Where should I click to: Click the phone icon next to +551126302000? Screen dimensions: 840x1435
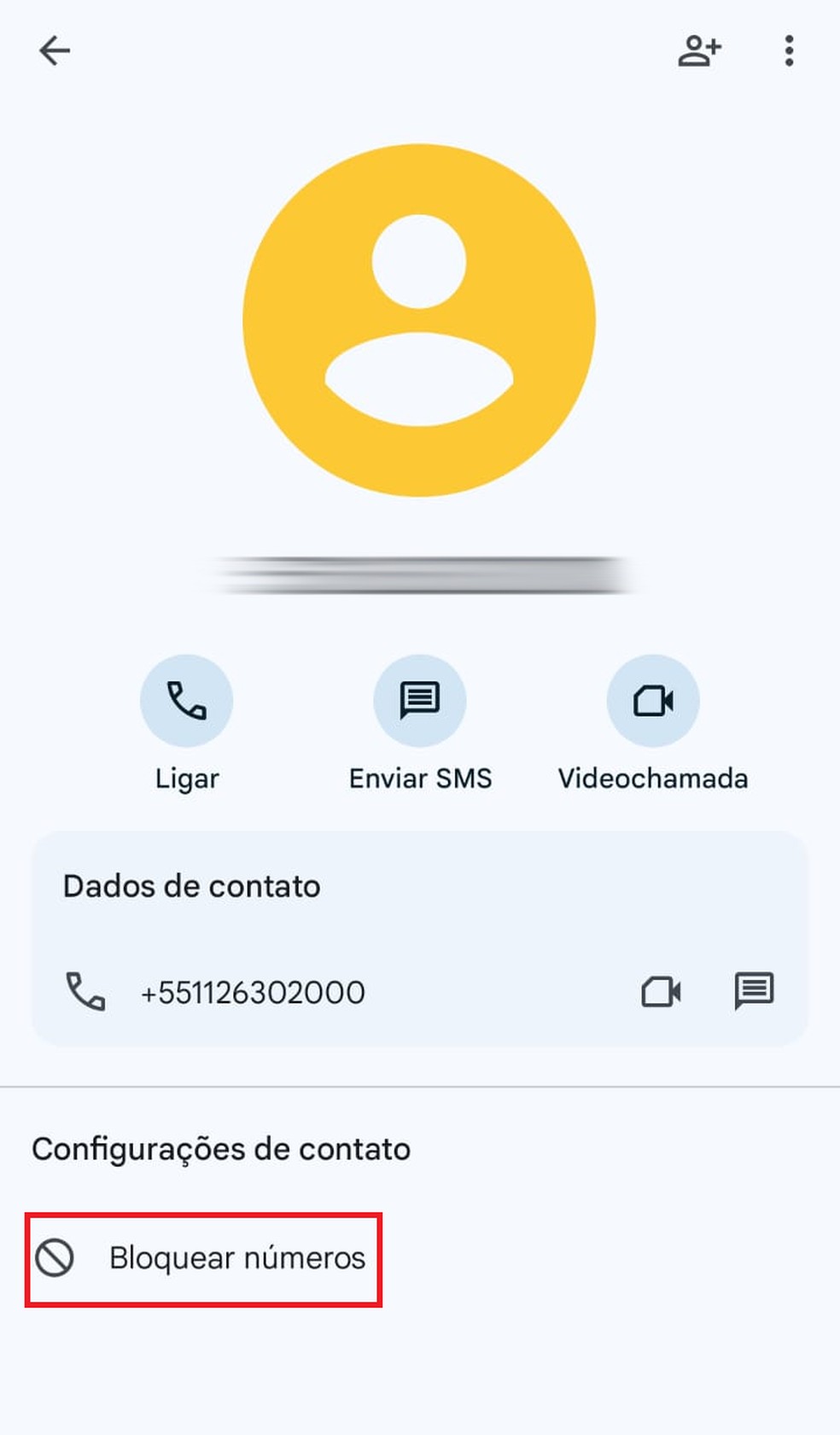pyautogui.click(x=85, y=991)
